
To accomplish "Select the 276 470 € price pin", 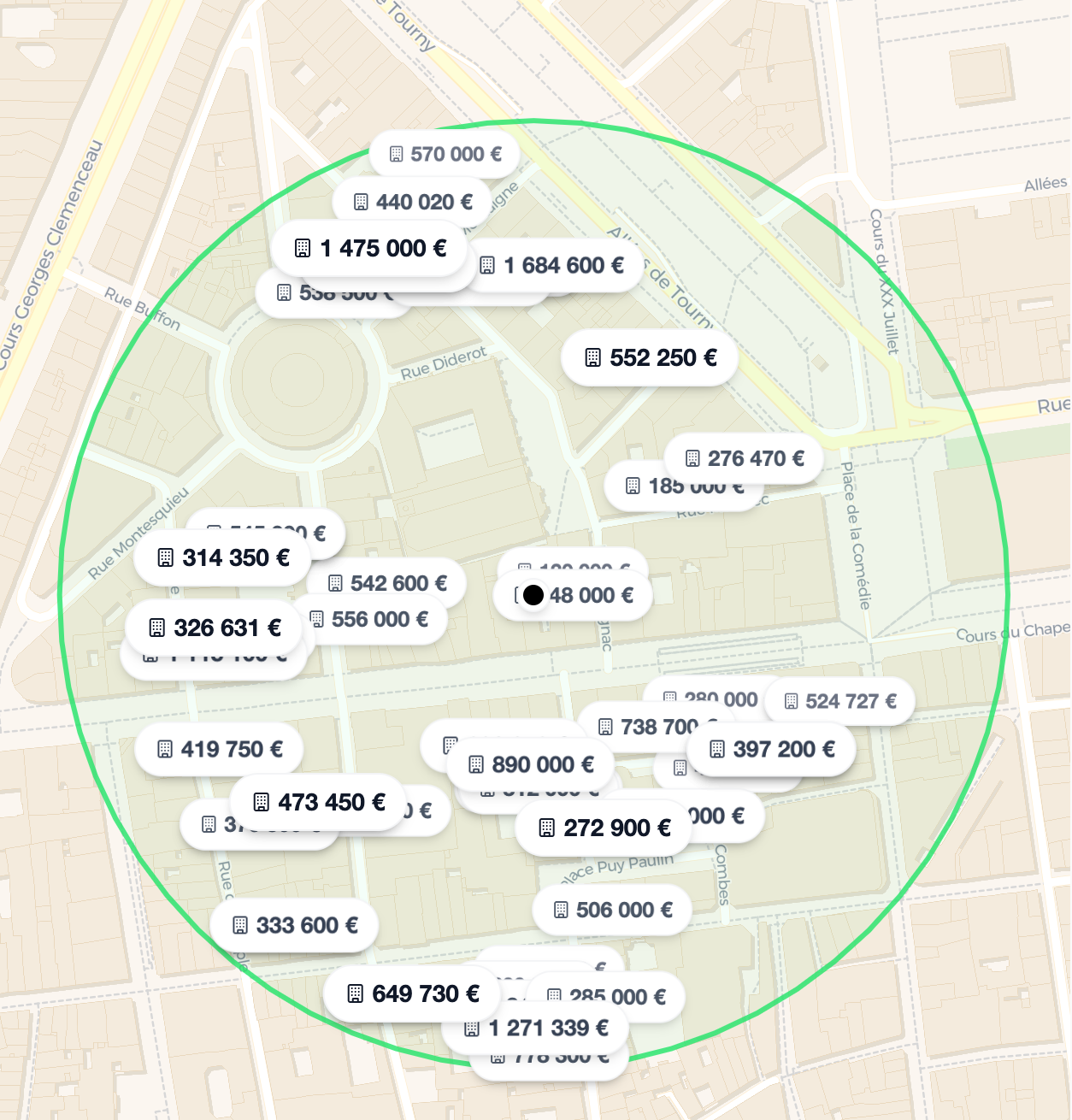I will pyautogui.click(x=745, y=459).
